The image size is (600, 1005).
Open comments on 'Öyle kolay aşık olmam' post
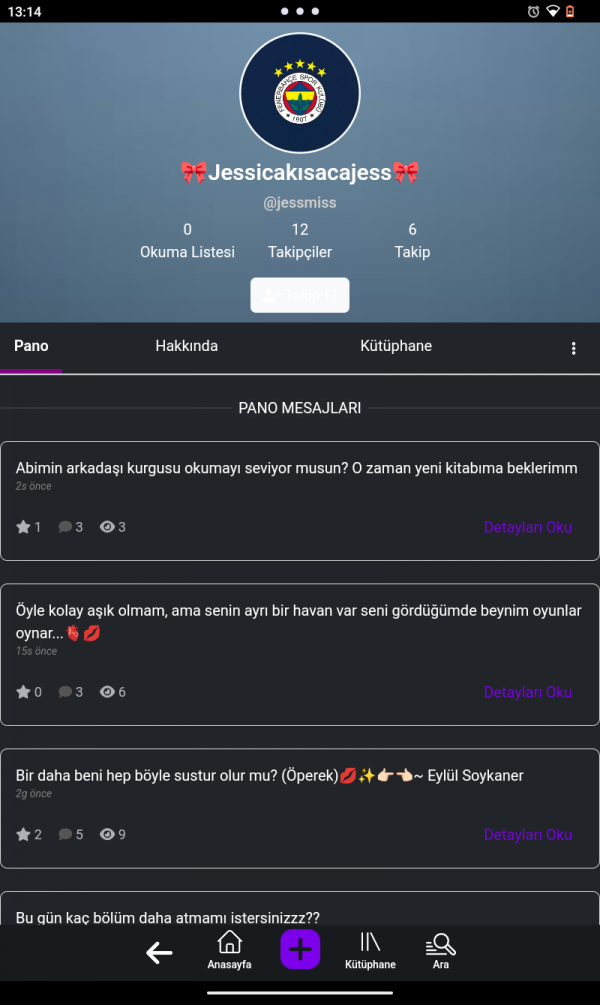(66, 692)
